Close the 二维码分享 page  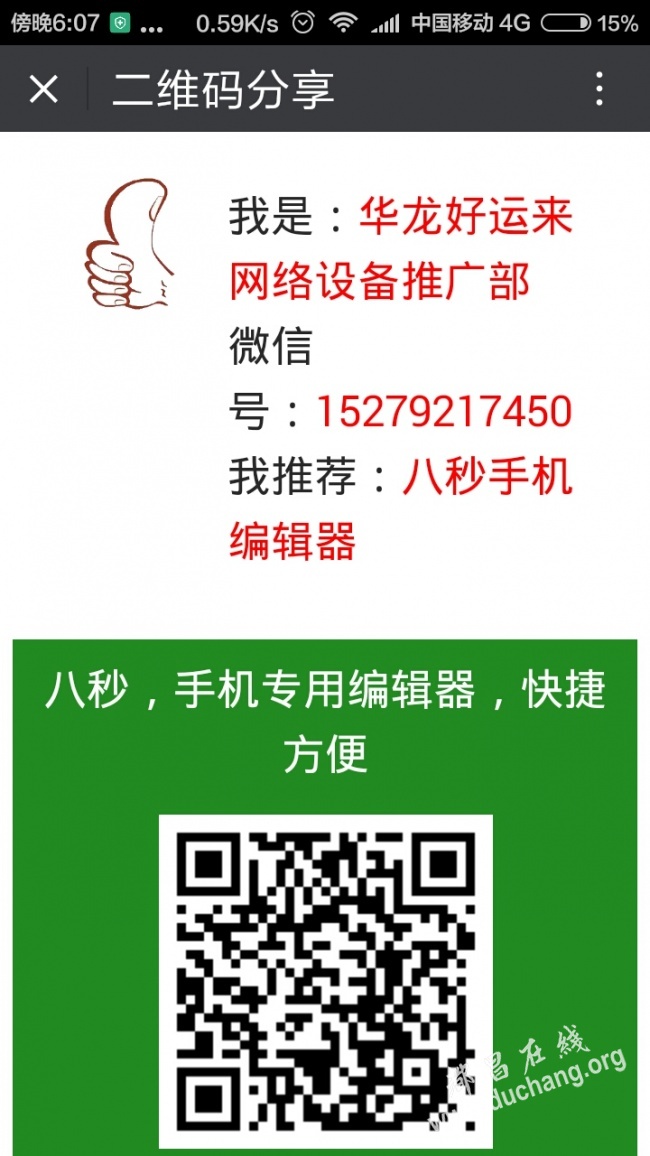43,90
